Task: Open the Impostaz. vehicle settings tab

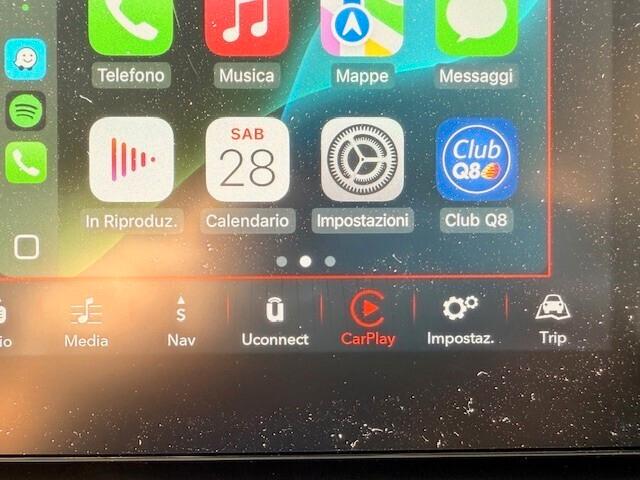Action: point(460,320)
